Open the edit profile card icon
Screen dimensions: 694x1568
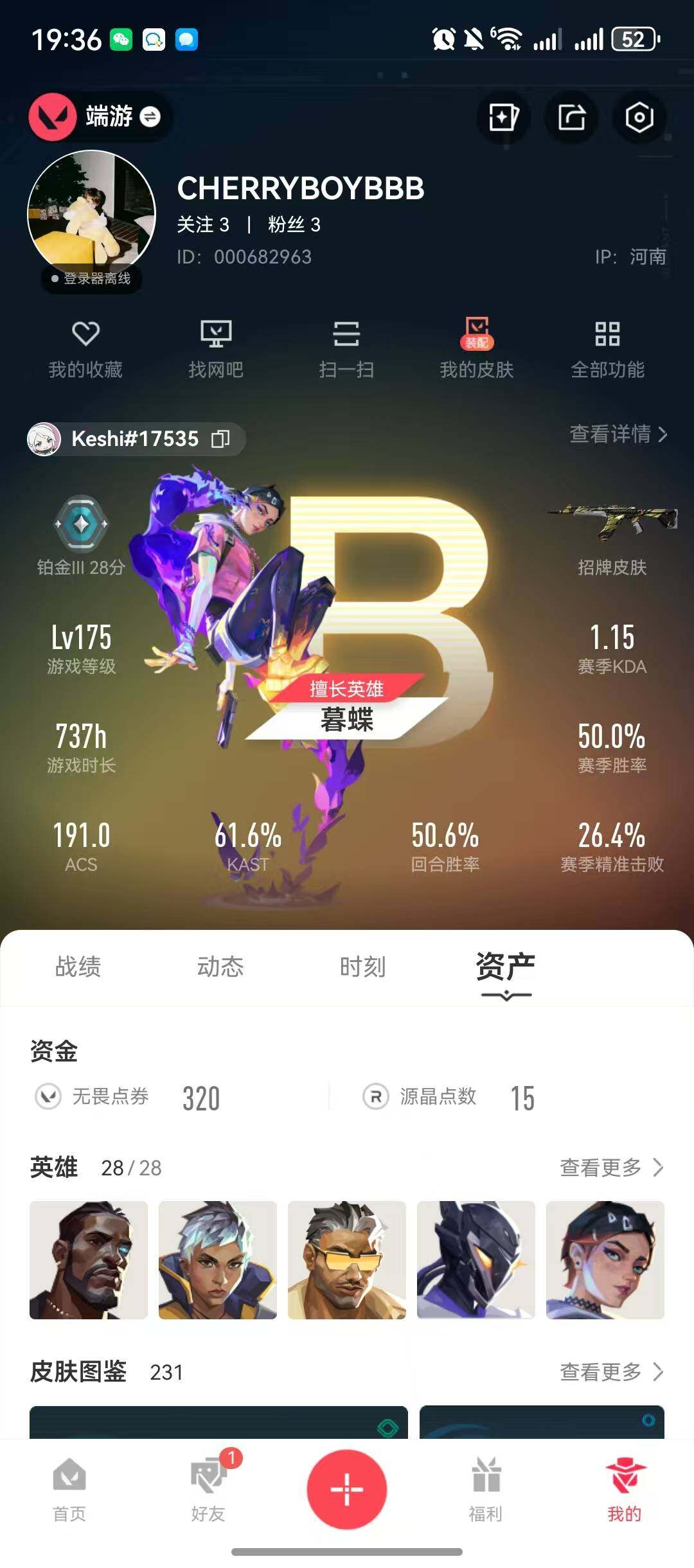503,118
